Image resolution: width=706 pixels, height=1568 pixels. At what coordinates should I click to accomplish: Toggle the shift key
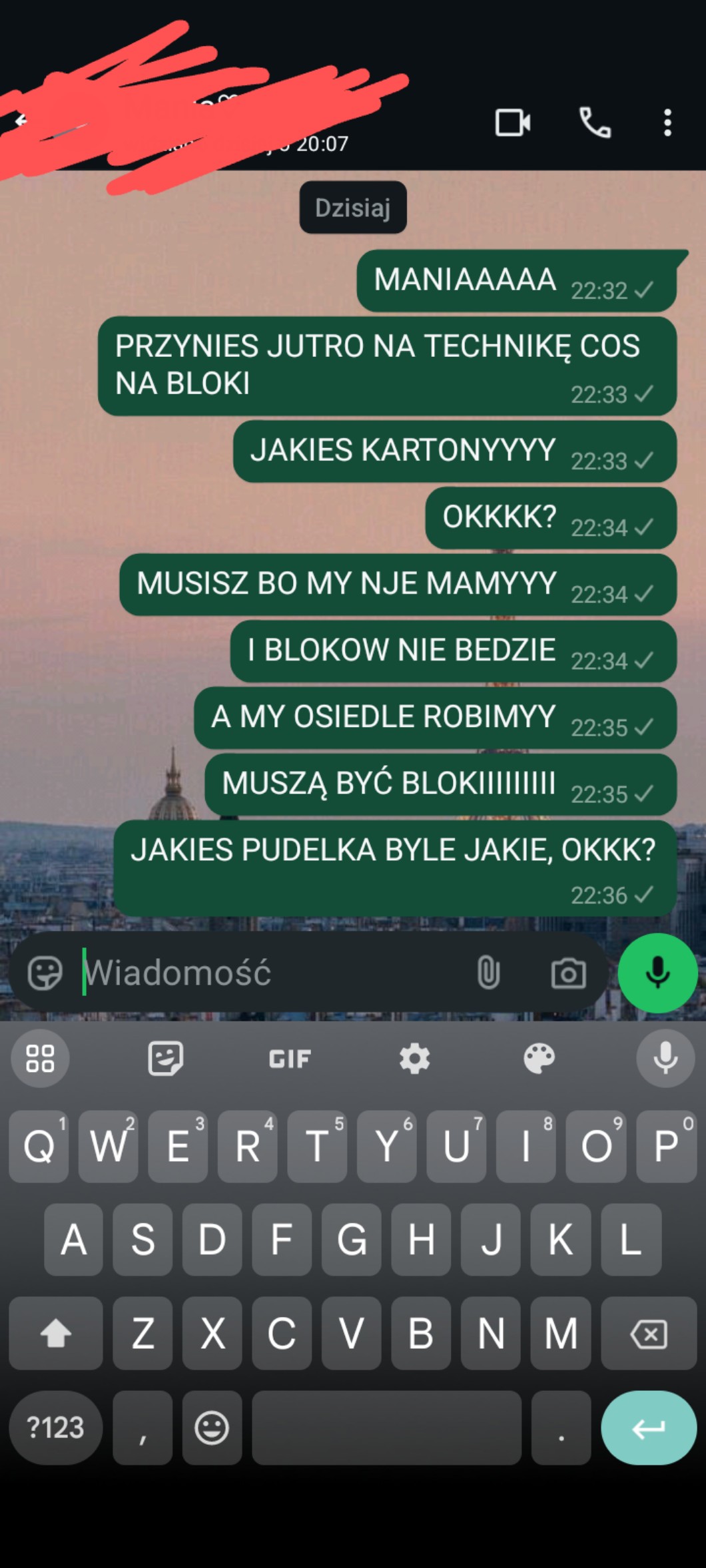point(56,1334)
